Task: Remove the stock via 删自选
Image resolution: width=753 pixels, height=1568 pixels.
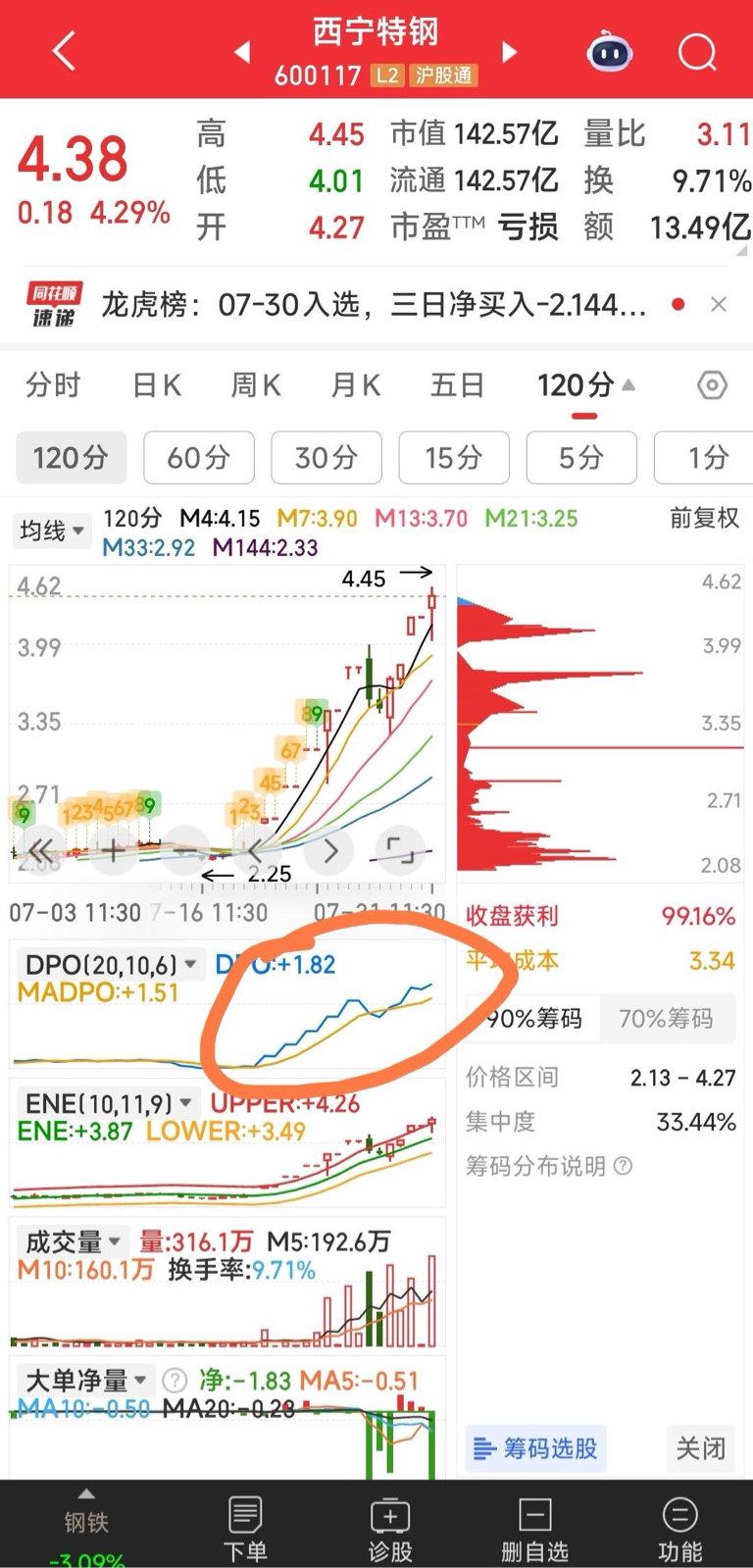Action: click(534, 1528)
